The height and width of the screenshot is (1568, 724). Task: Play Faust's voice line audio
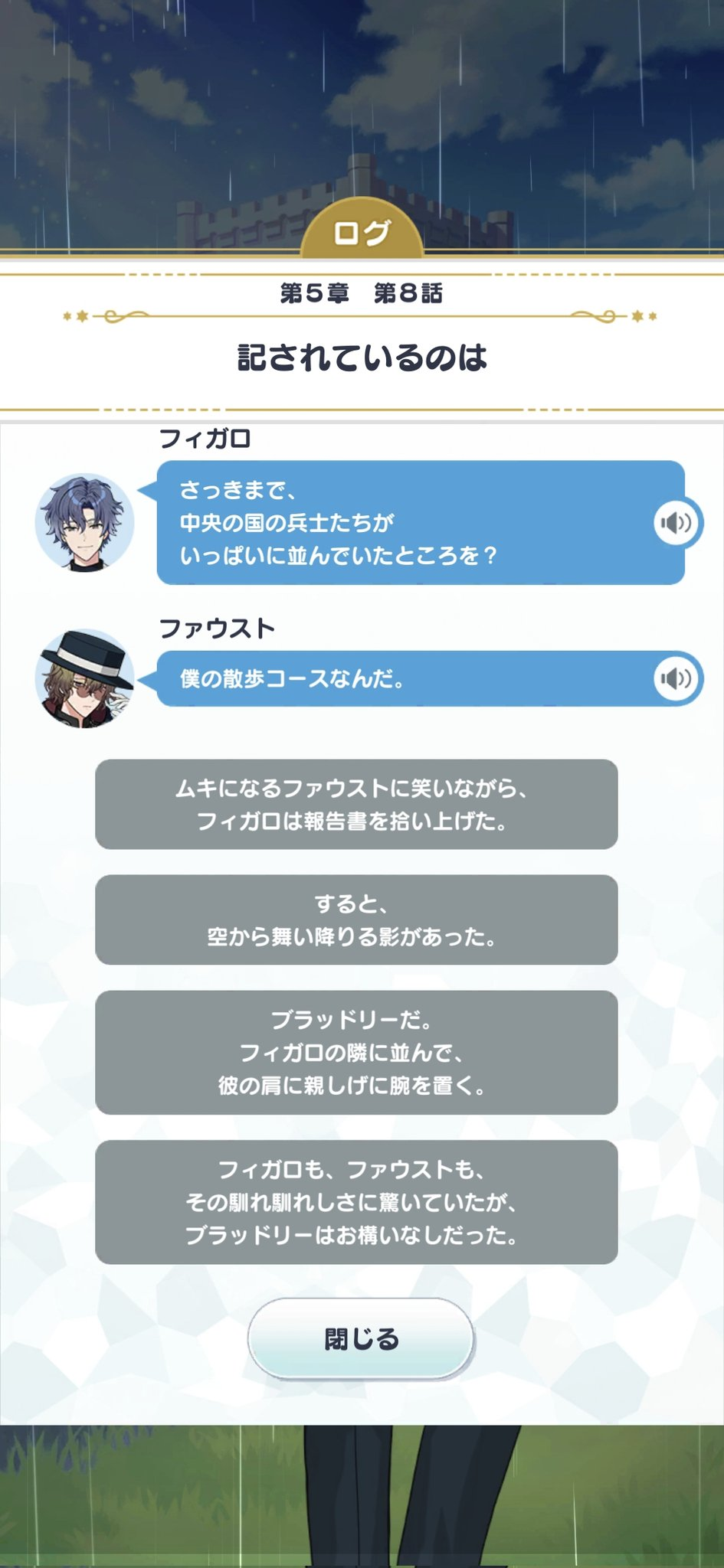tap(676, 678)
